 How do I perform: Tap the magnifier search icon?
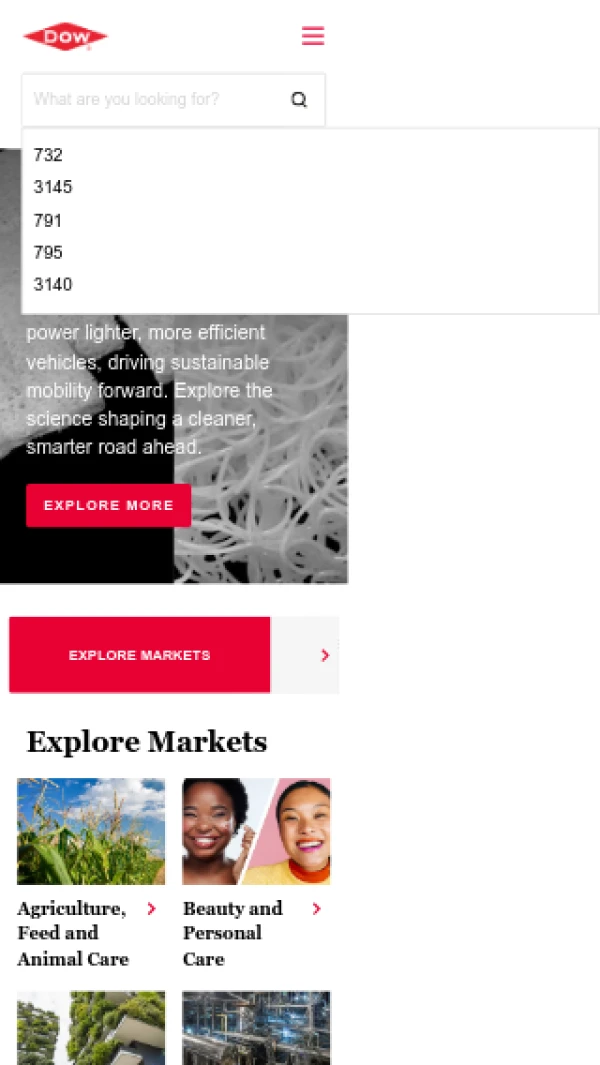pos(299,99)
